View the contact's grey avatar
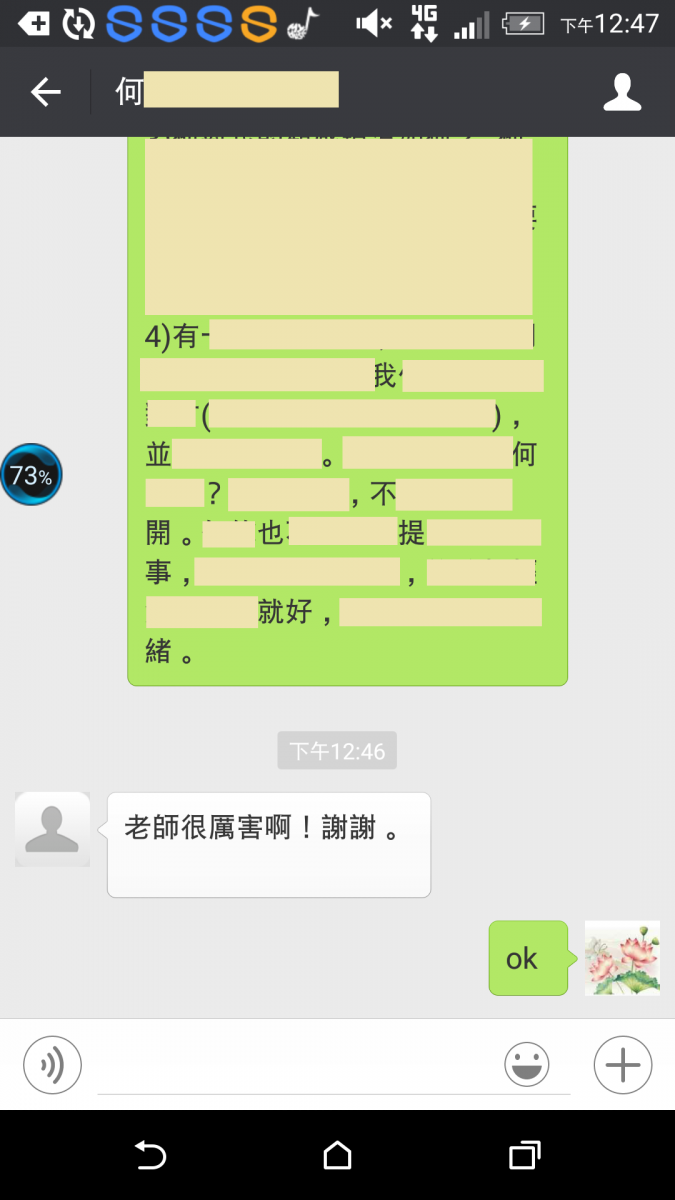Screen dimensions: 675x1200 52,829
